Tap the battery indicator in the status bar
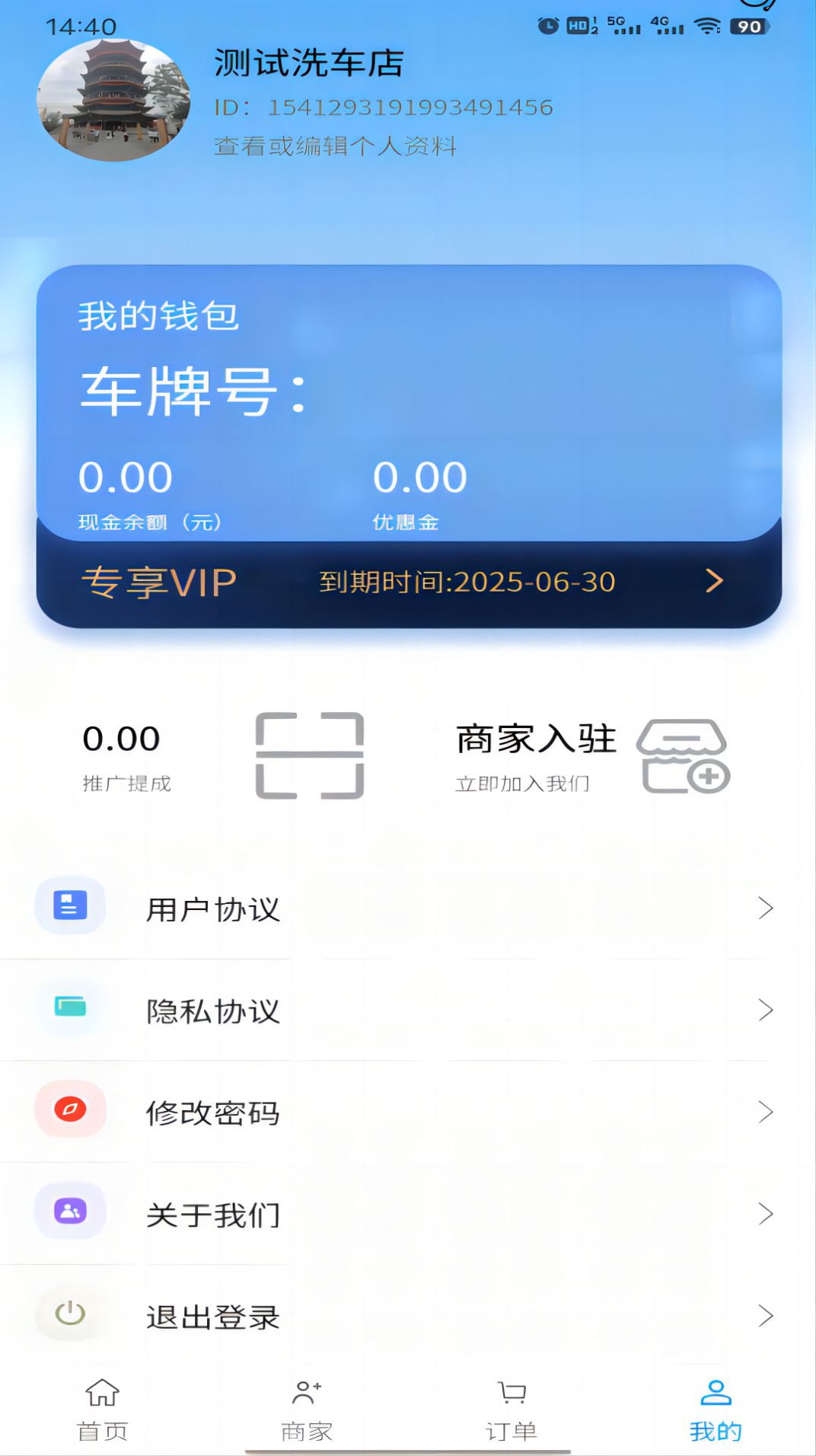This screenshot has height=1456, width=816. 748,25
